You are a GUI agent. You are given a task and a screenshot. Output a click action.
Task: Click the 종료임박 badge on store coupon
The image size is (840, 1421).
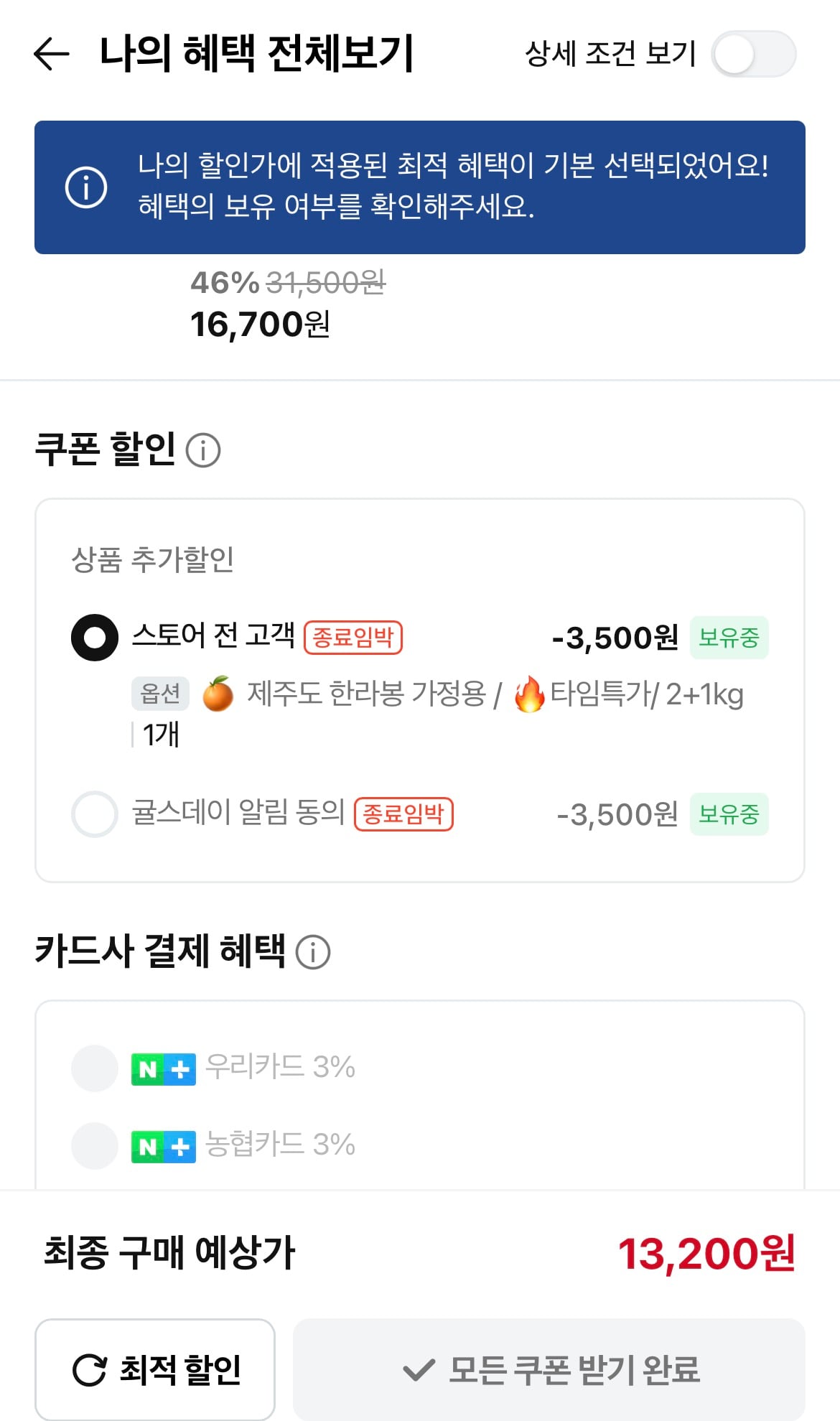[353, 638]
